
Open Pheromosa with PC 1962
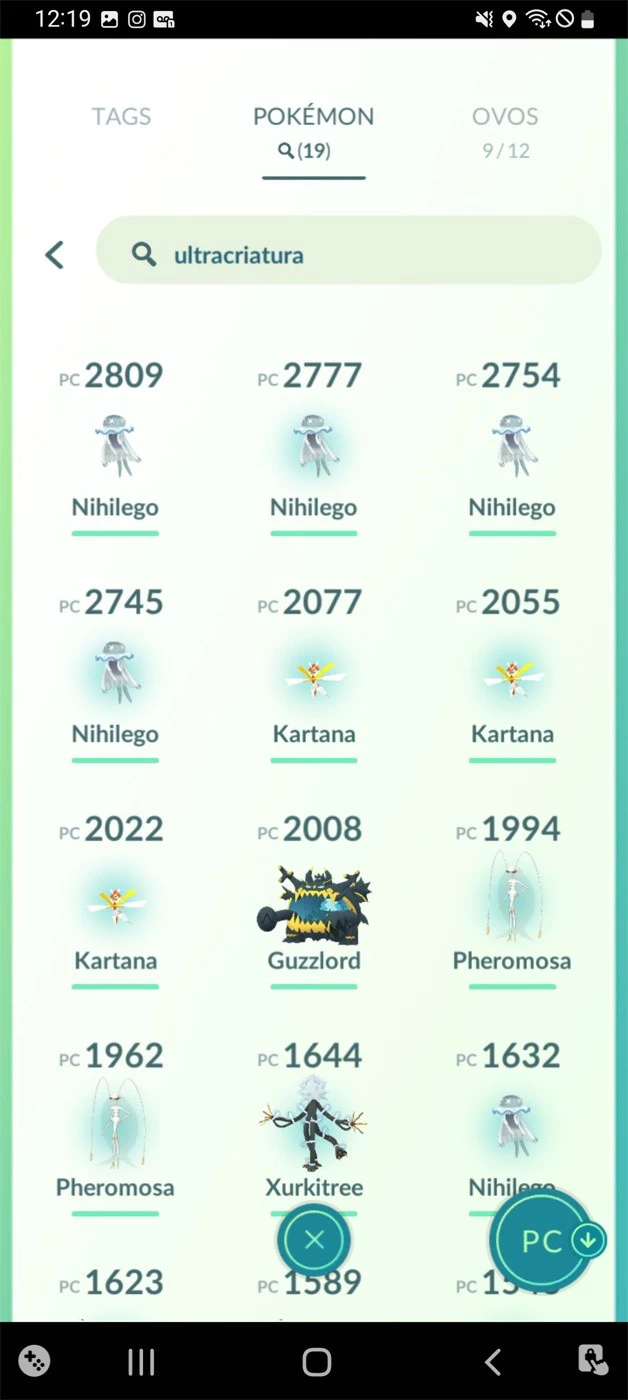(x=115, y=1125)
